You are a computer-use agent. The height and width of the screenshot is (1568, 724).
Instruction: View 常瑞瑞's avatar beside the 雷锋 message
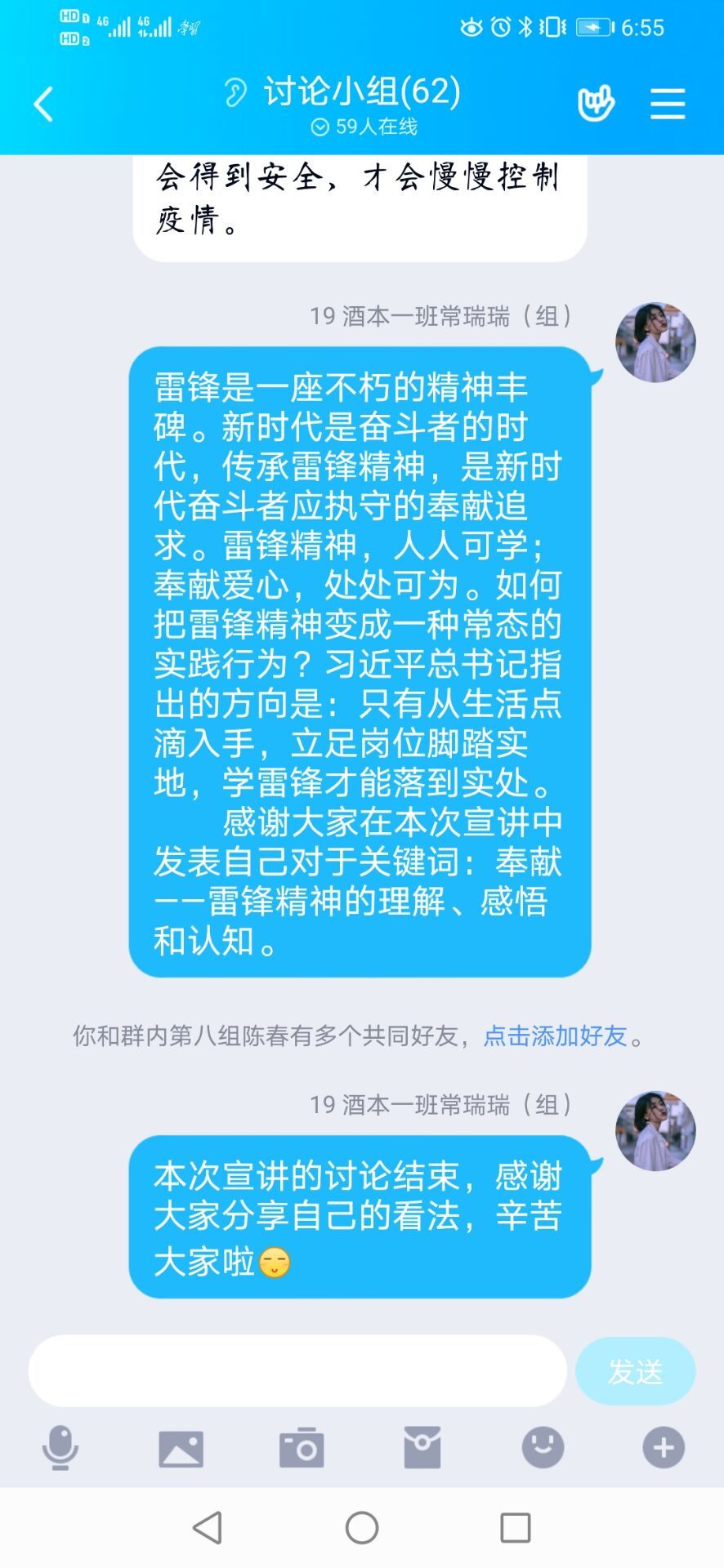tap(655, 343)
